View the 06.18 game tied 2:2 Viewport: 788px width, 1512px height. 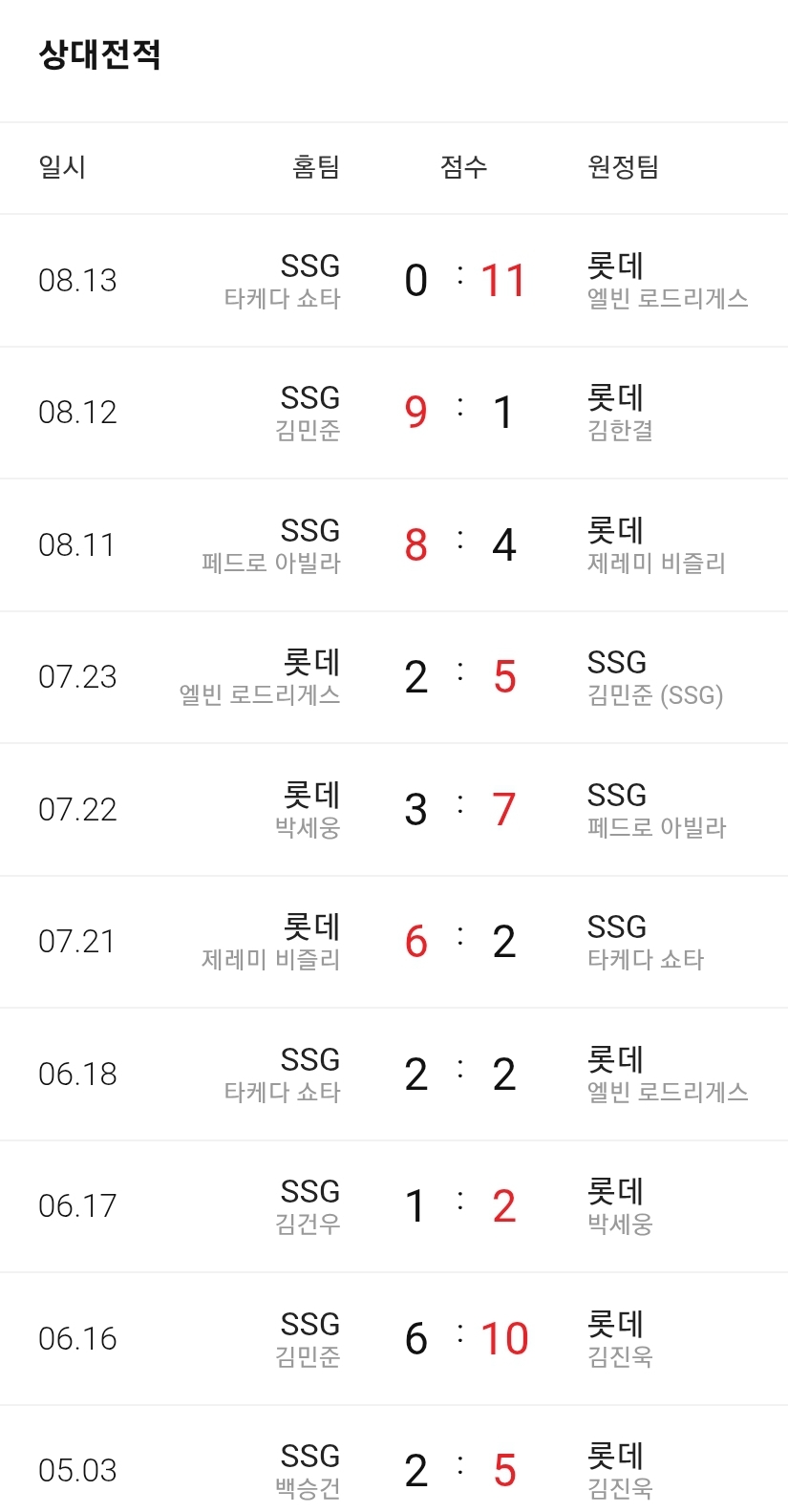(x=394, y=1075)
